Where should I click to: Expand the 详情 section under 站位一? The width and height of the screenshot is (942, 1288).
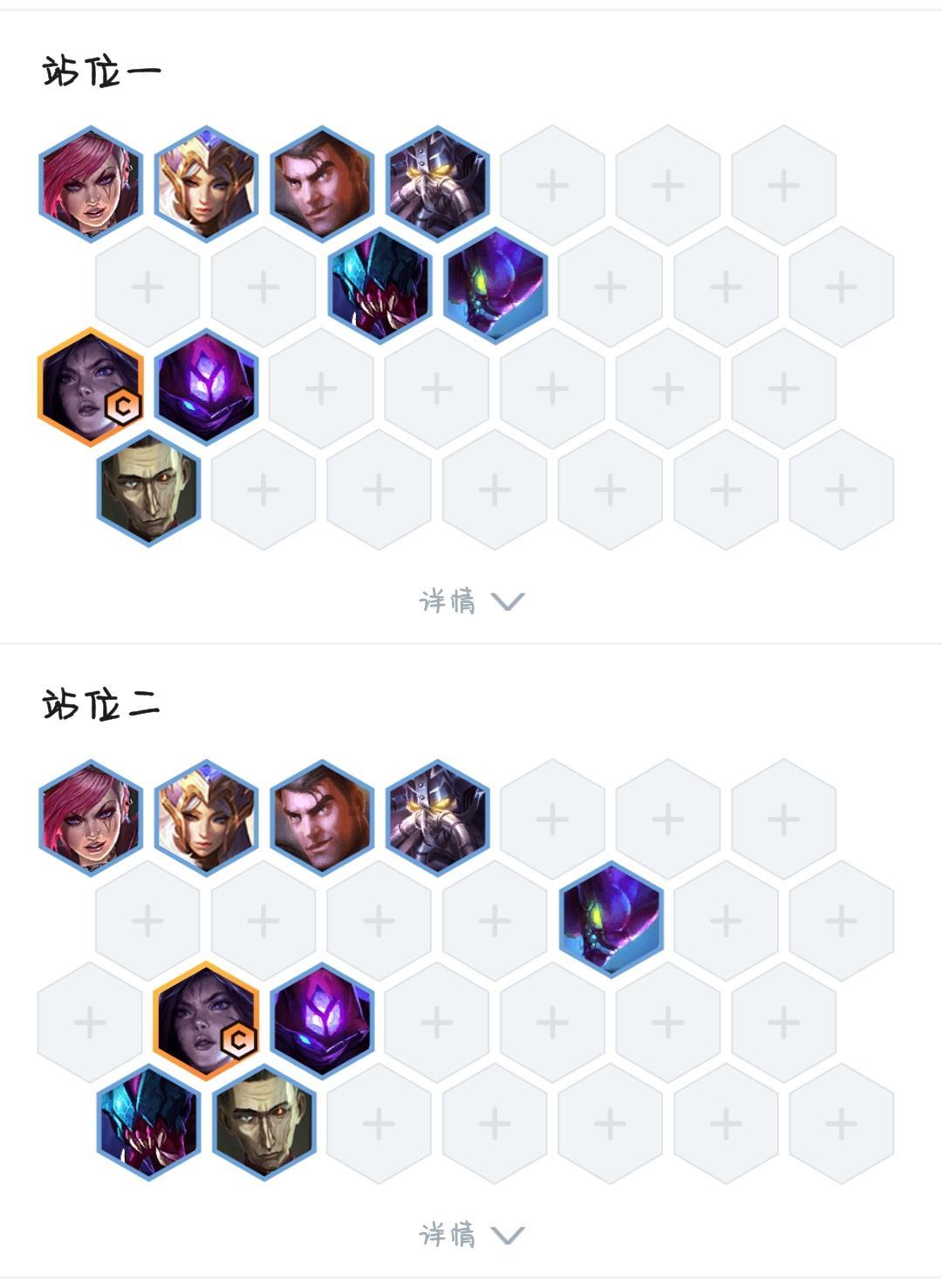(471, 601)
